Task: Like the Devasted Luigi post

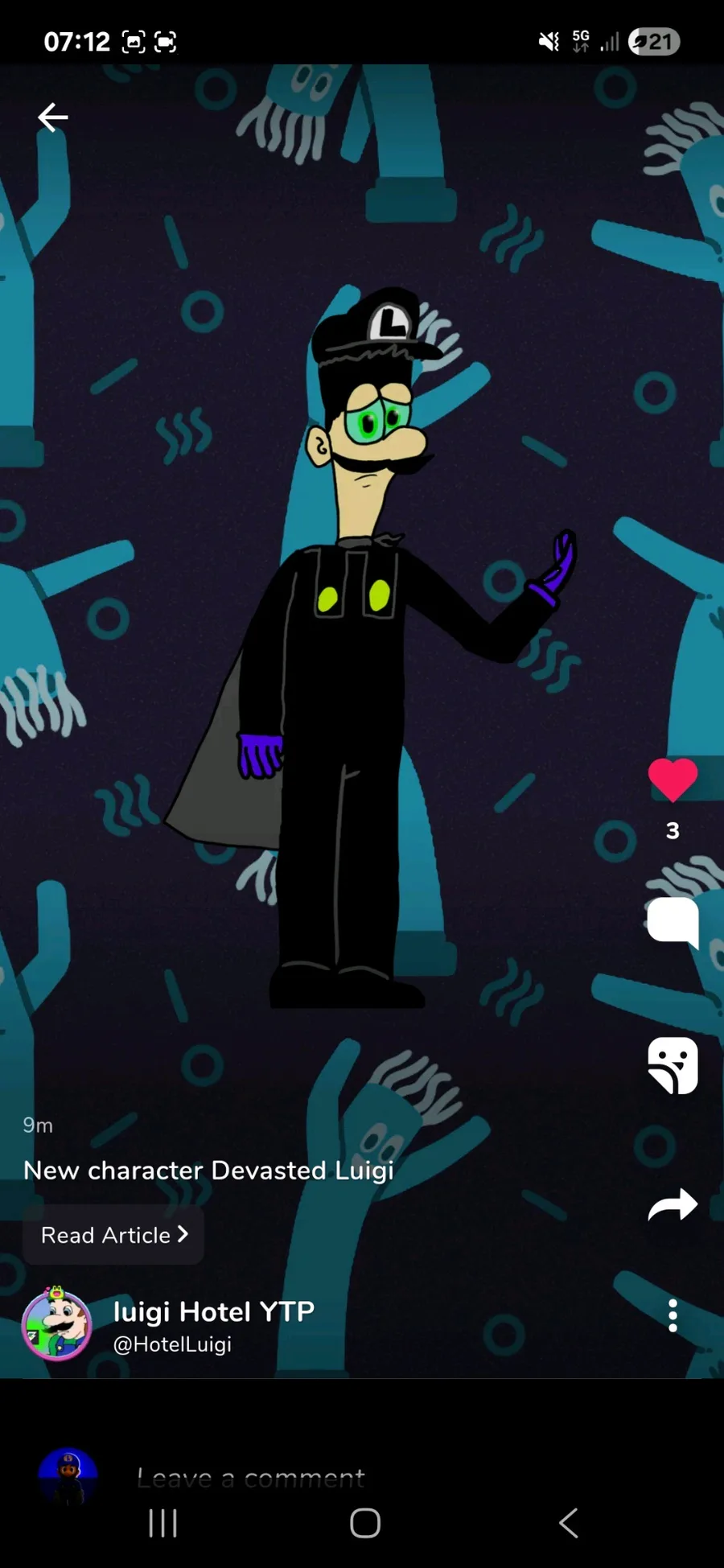Action: (673, 780)
